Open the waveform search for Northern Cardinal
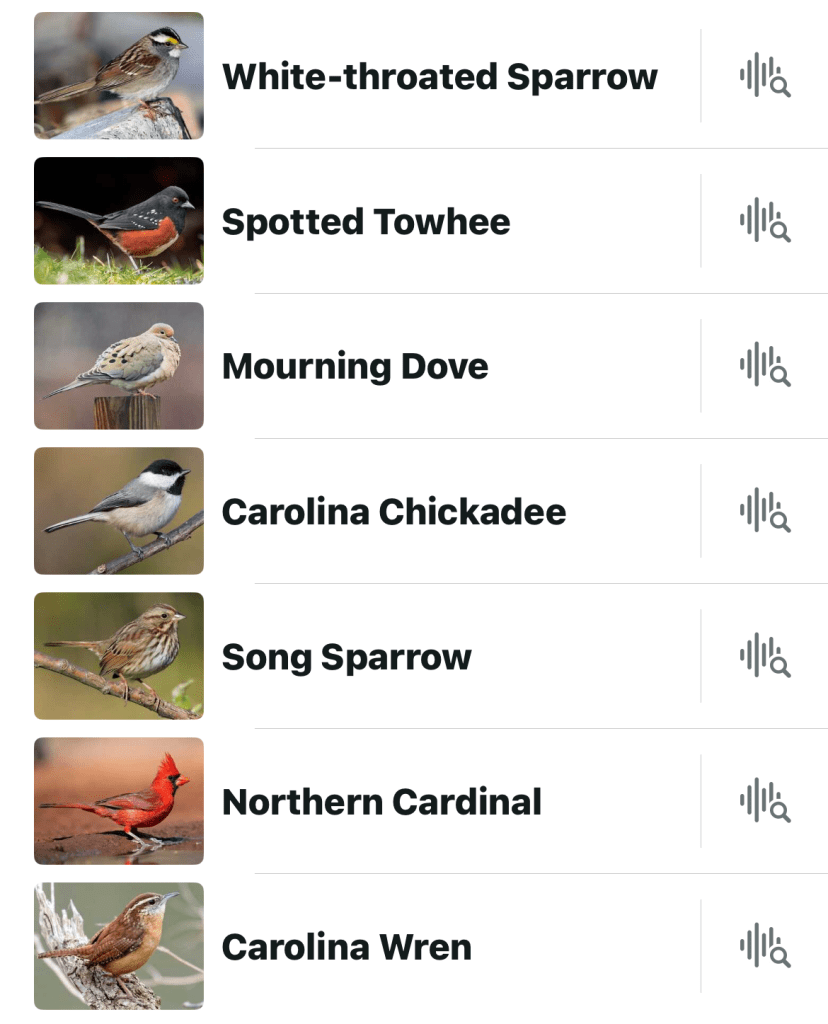The width and height of the screenshot is (828, 1024). click(x=765, y=801)
